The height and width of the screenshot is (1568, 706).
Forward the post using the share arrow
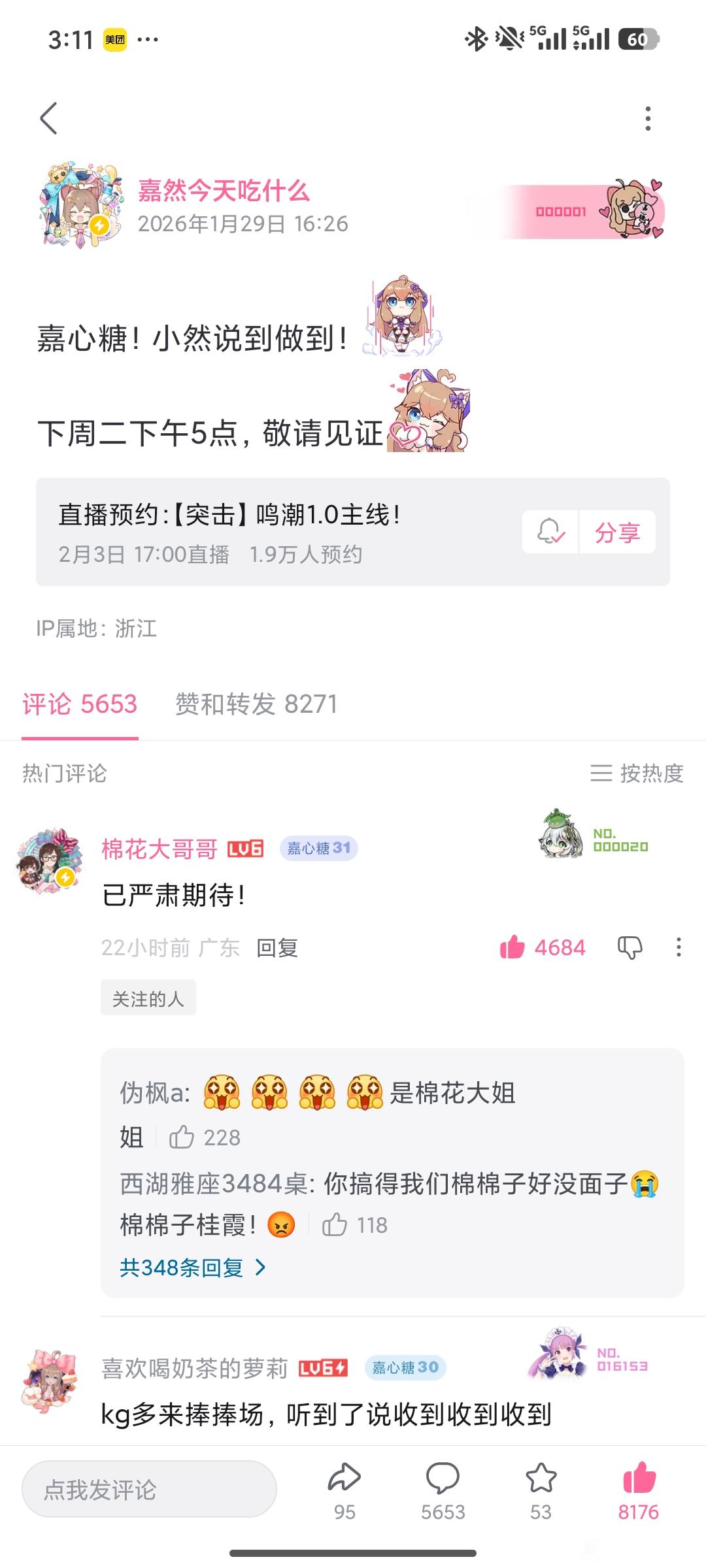345,1491
